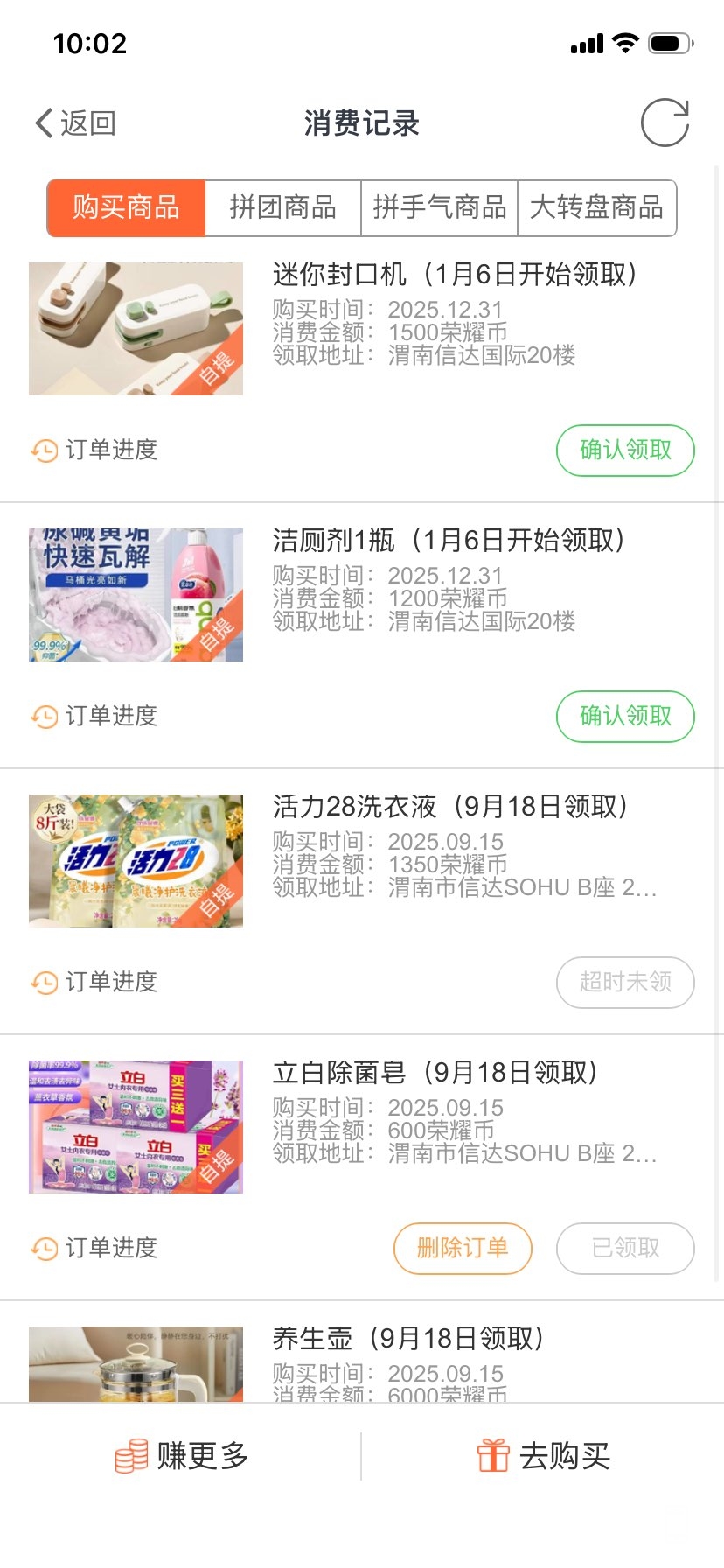Image resolution: width=724 pixels, height=1568 pixels.
Task: Open the 迷你封口机 product image
Action: (136, 329)
